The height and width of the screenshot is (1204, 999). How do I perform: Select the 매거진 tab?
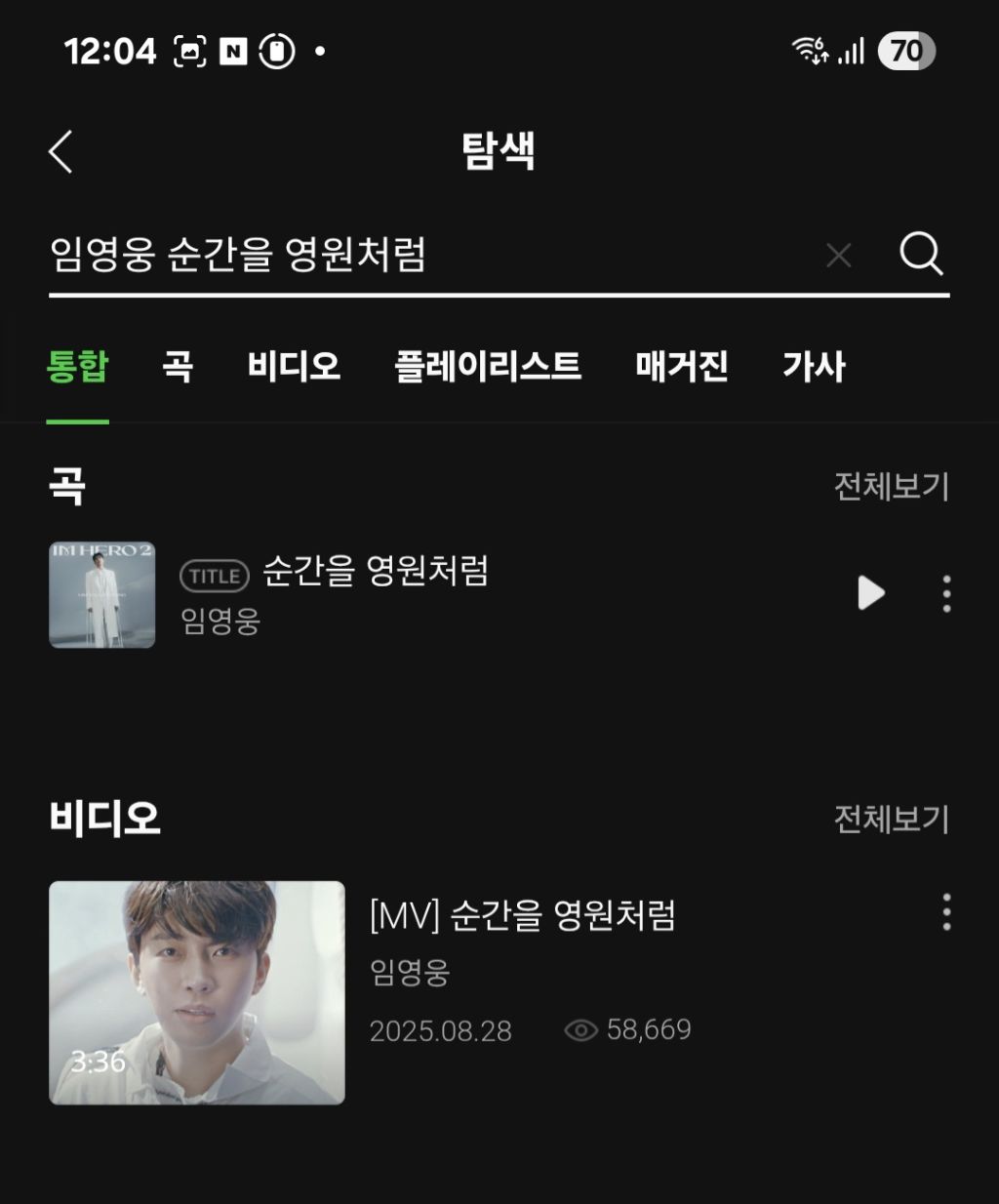pos(682,368)
